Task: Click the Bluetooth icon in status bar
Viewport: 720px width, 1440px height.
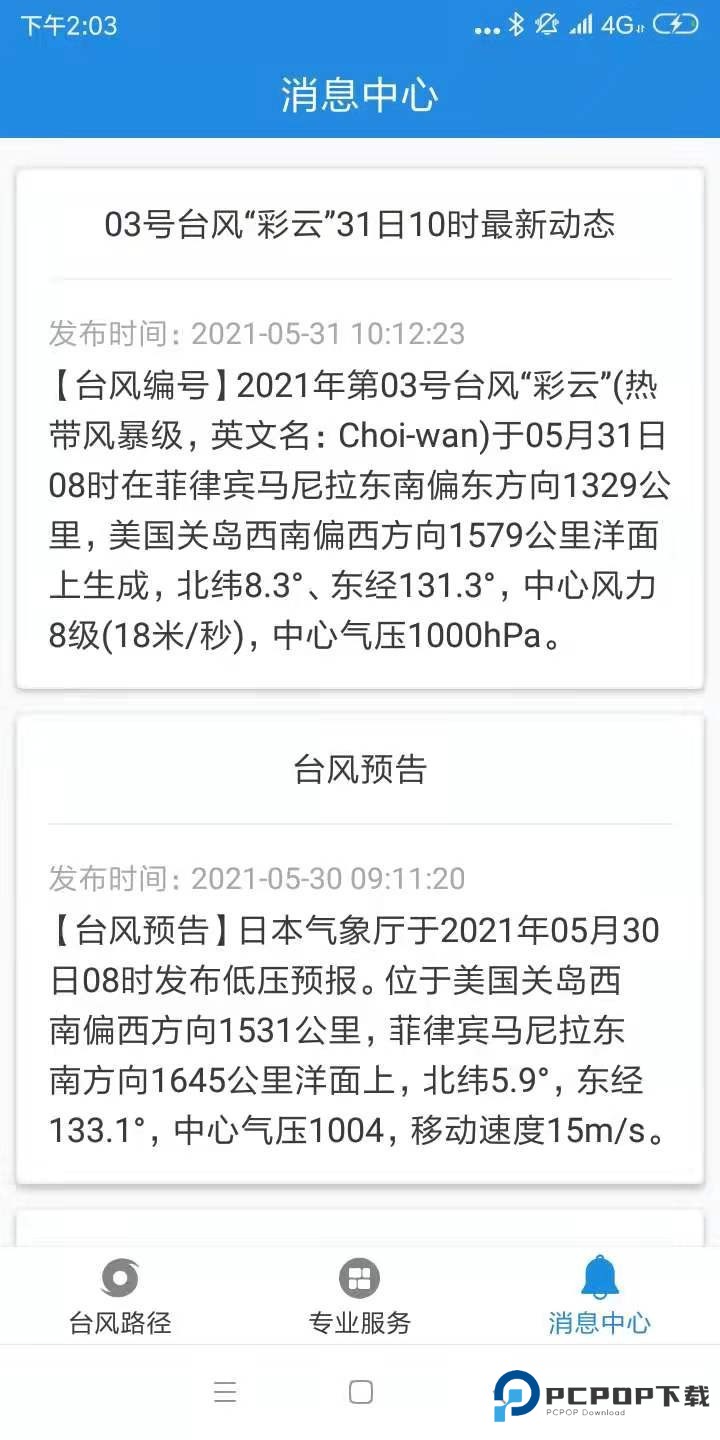Action: pyautogui.click(x=516, y=27)
